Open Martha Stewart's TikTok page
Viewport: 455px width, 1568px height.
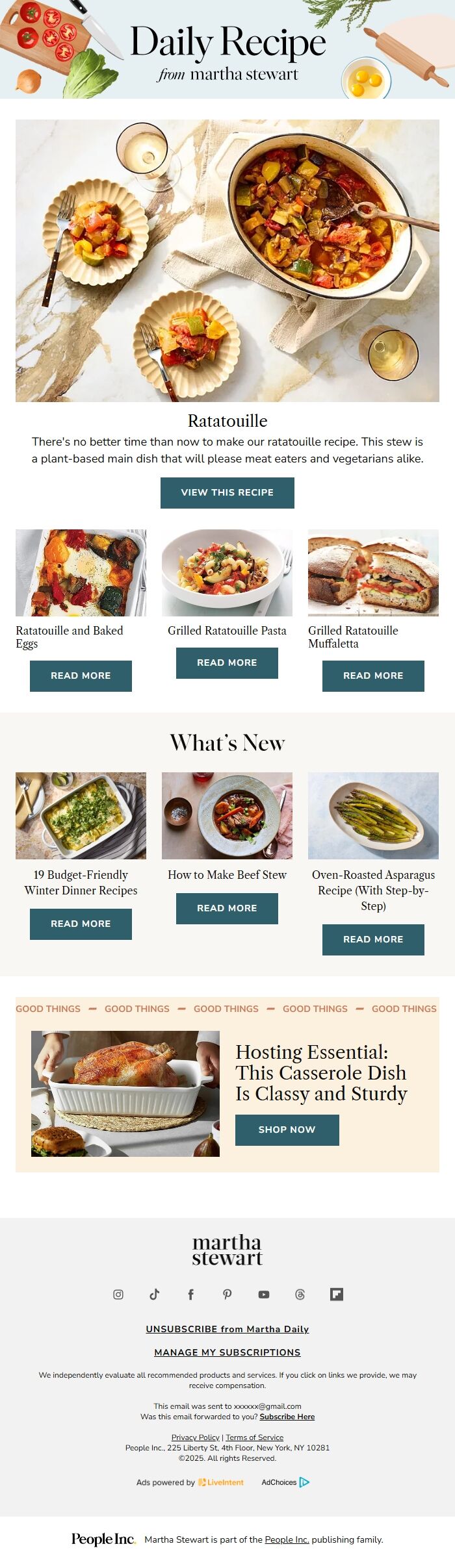pyautogui.click(x=154, y=1295)
